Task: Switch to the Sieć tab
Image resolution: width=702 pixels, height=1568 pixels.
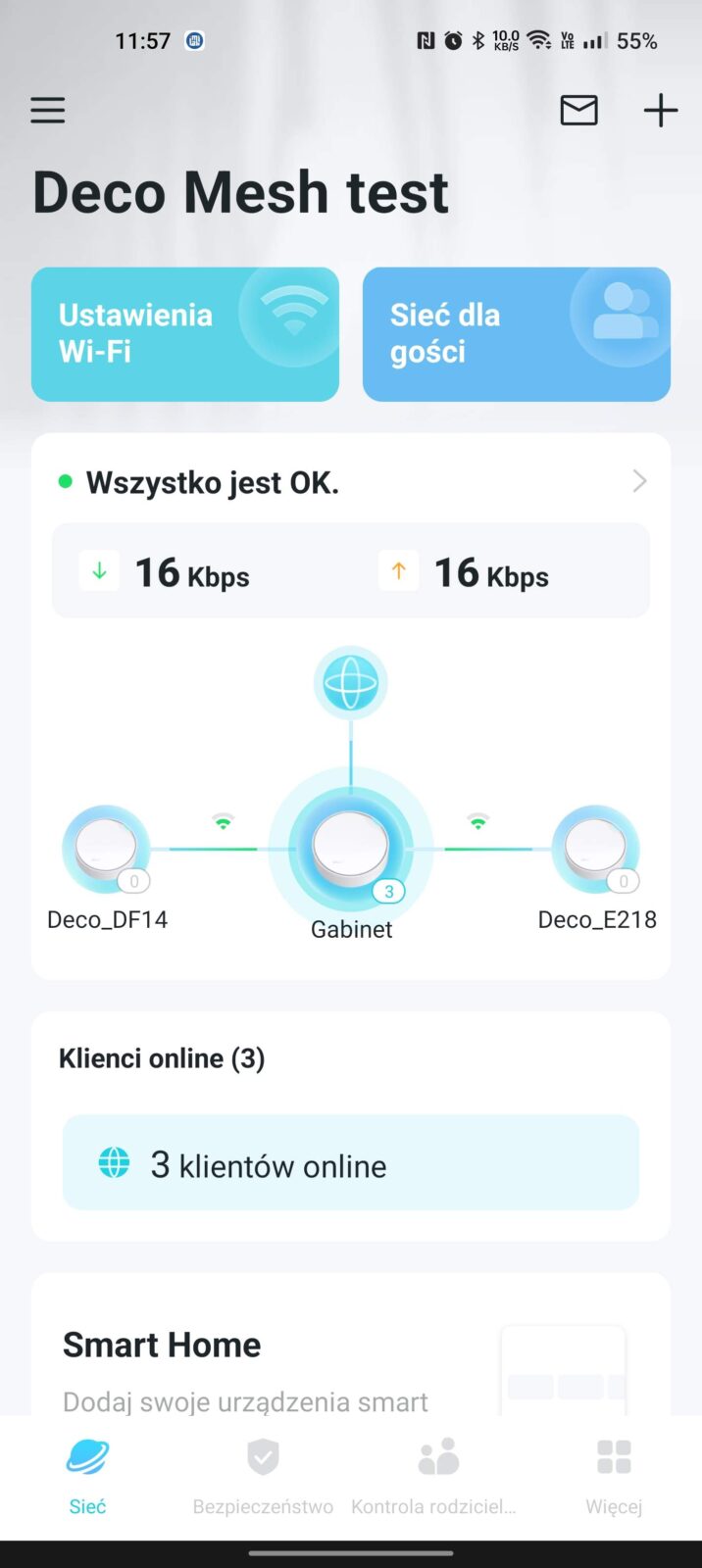Action: click(87, 1477)
